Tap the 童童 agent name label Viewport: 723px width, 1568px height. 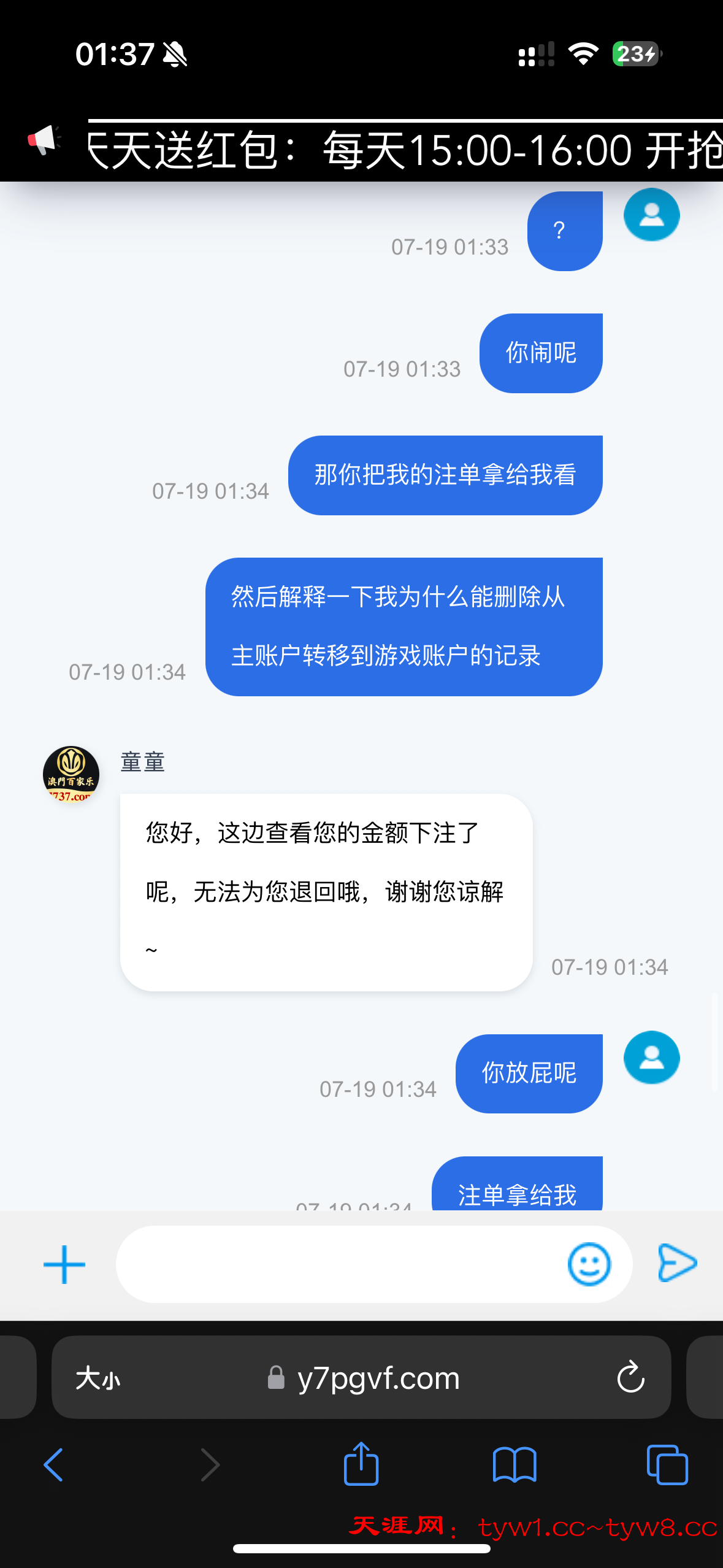[x=142, y=763]
